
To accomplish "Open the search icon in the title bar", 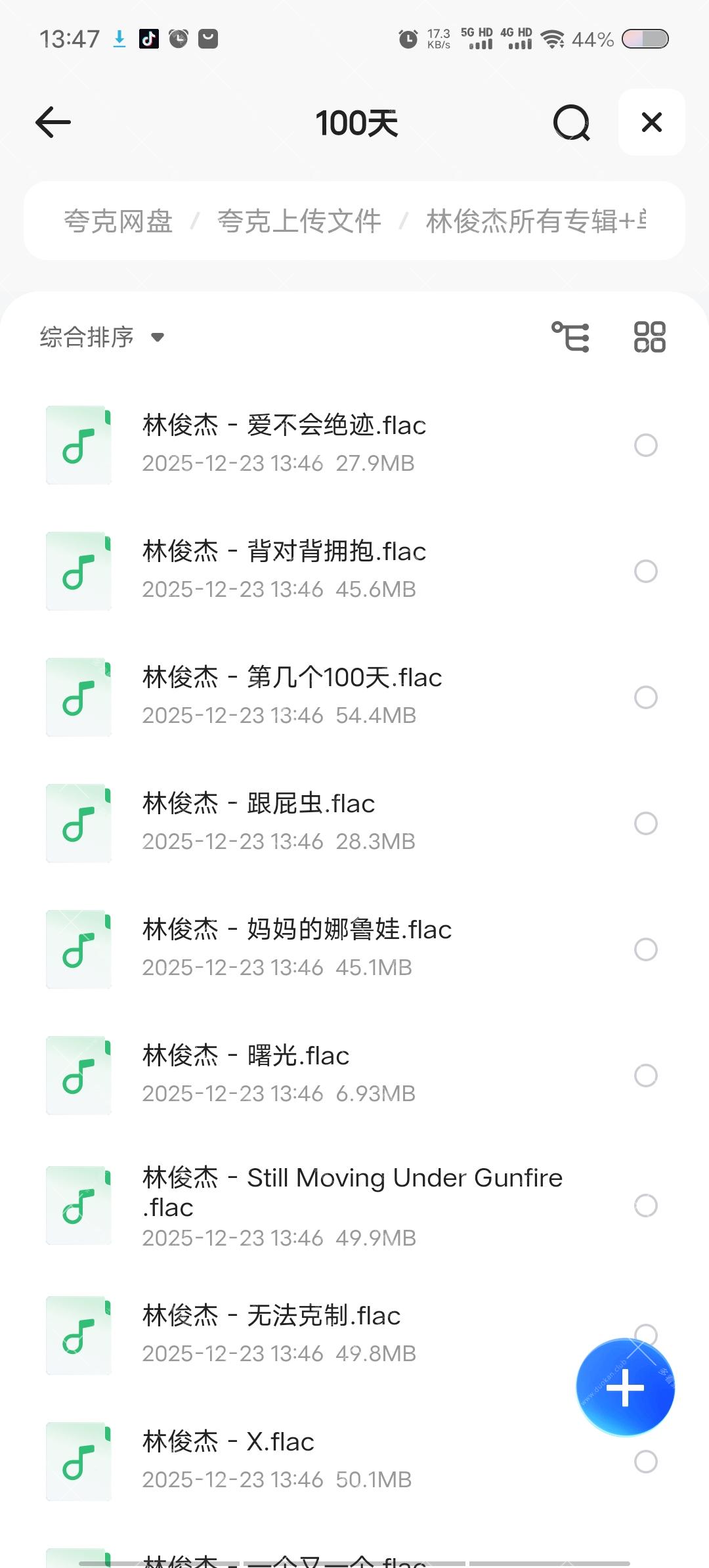I will click(570, 122).
